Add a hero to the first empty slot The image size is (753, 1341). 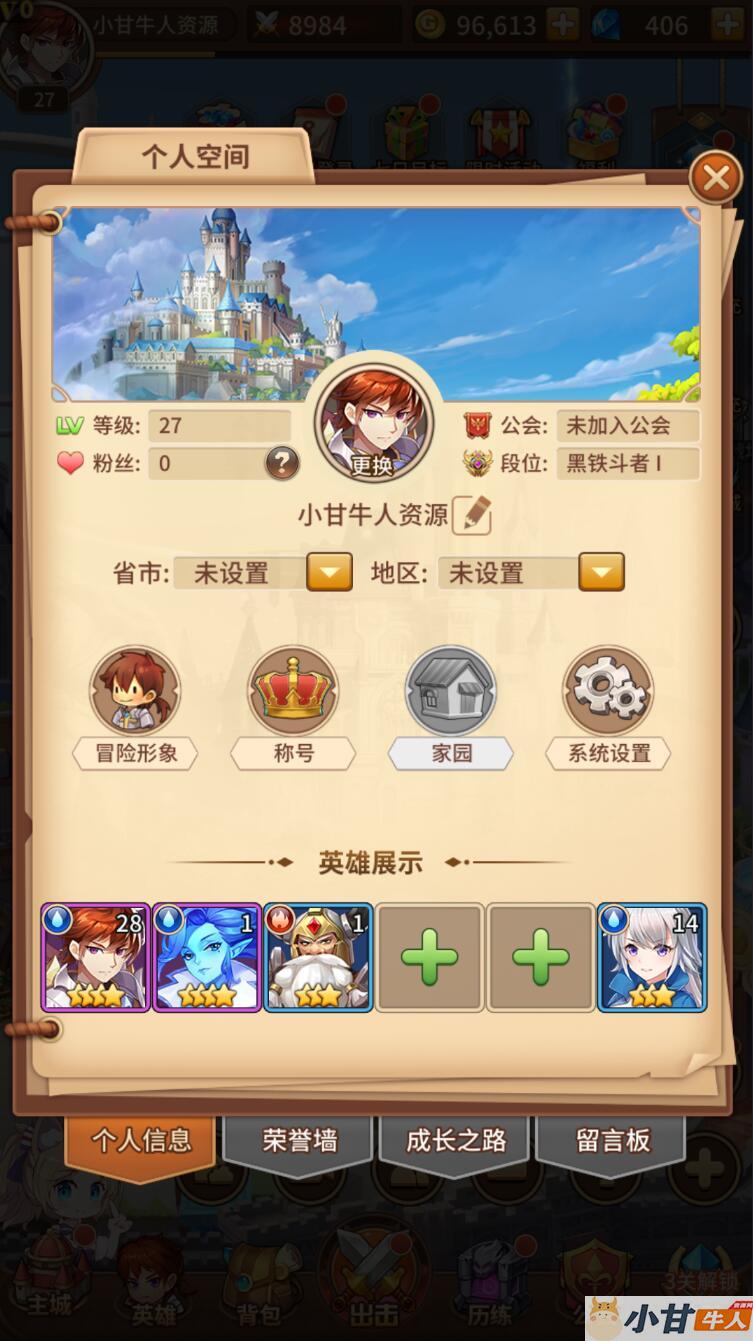click(x=430, y=957)
